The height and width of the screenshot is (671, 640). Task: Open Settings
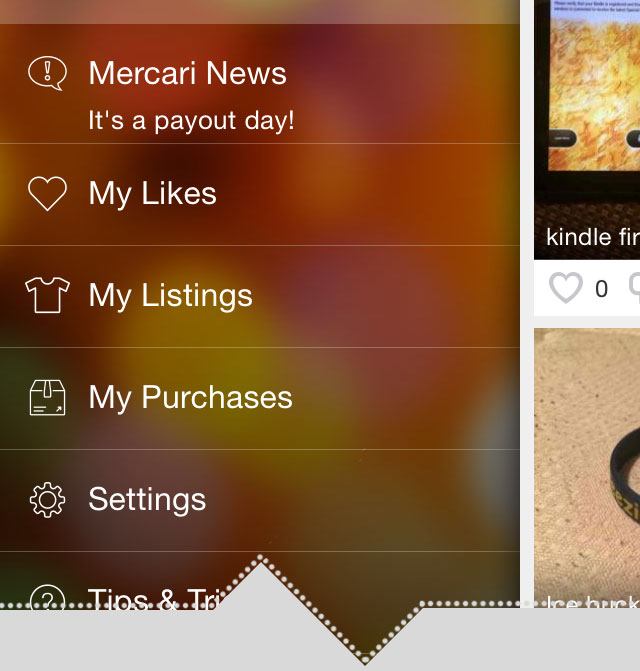coord(147,500)
